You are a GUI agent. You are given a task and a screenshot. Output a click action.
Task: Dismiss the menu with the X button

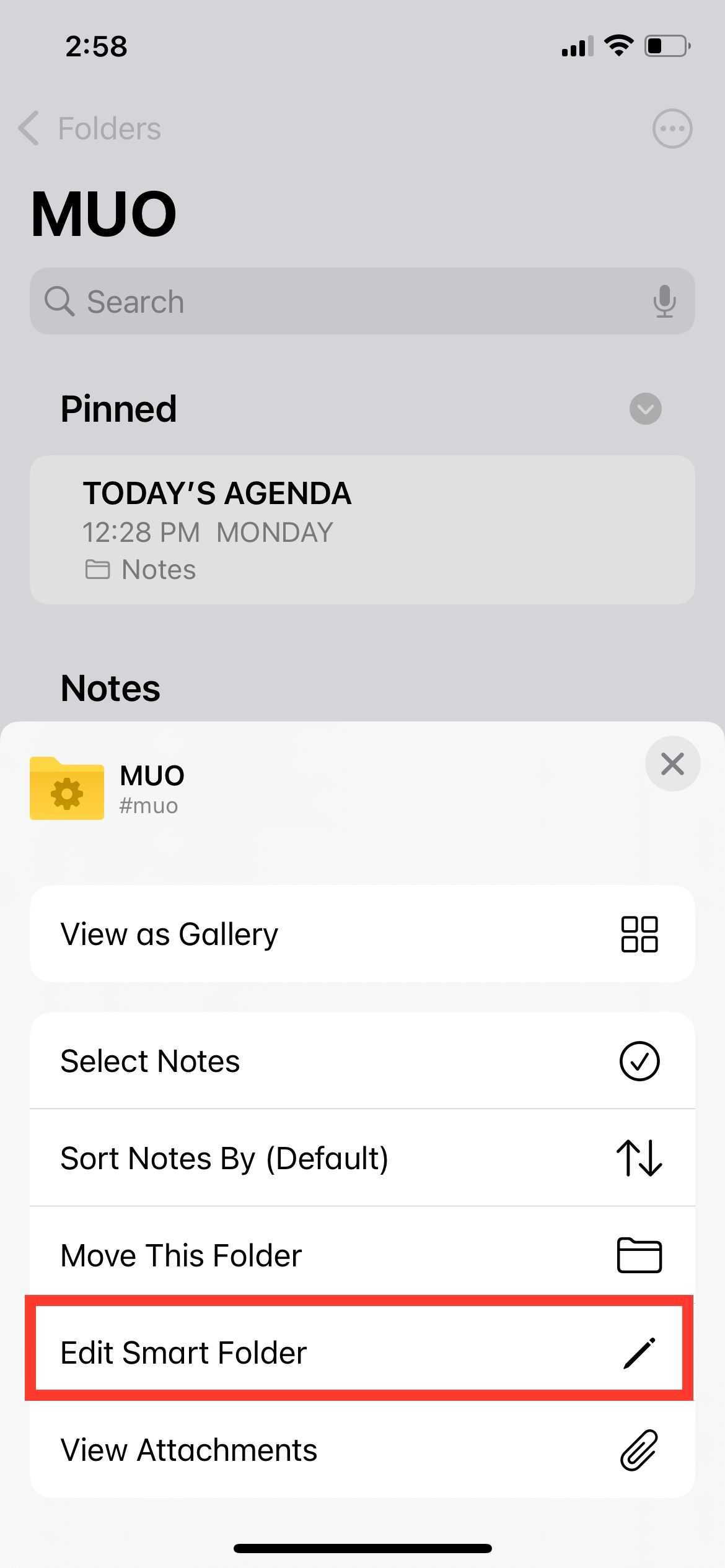click(x=673, y=764)
